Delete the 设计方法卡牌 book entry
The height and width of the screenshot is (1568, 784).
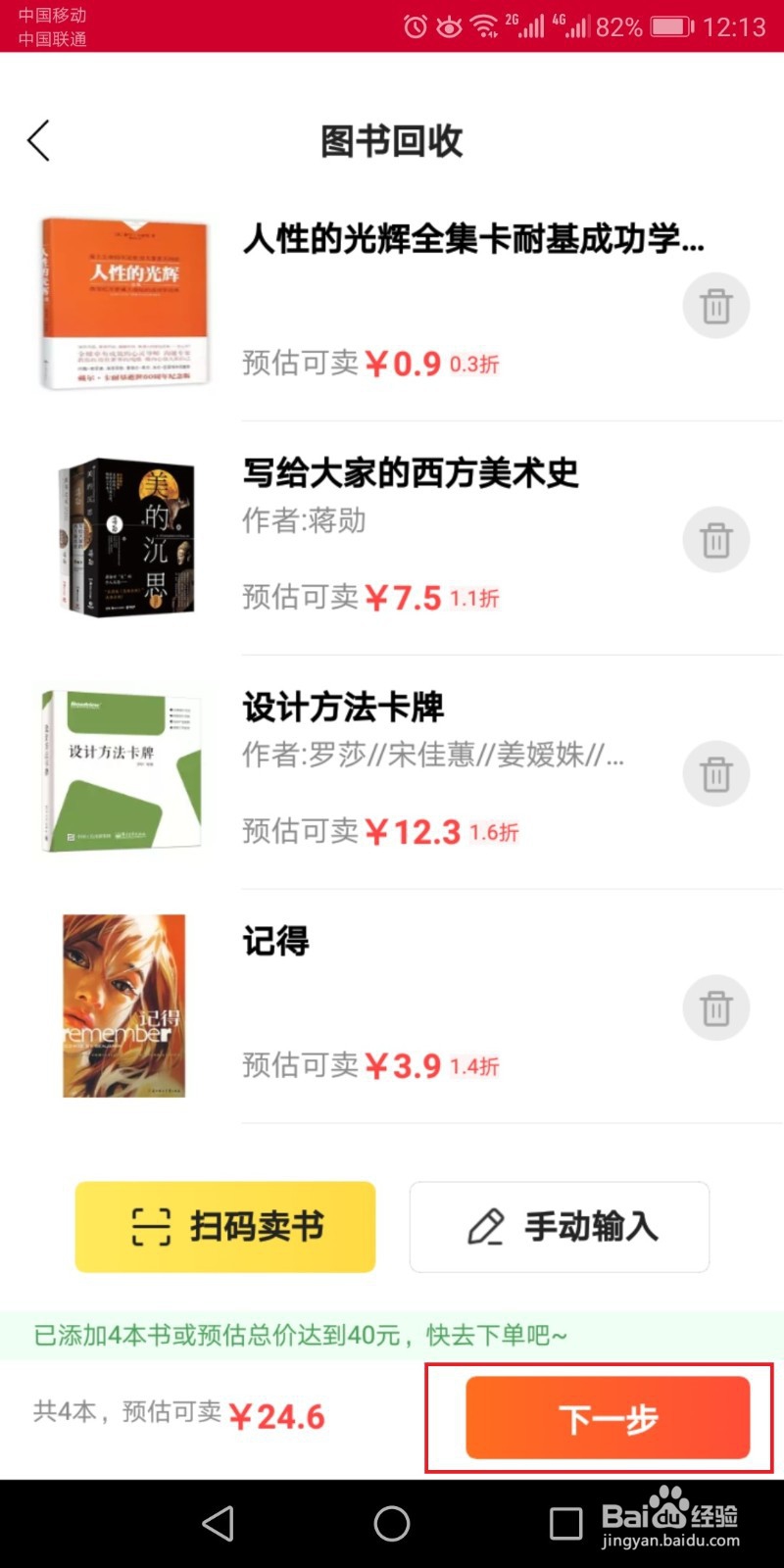click(715, 774)
